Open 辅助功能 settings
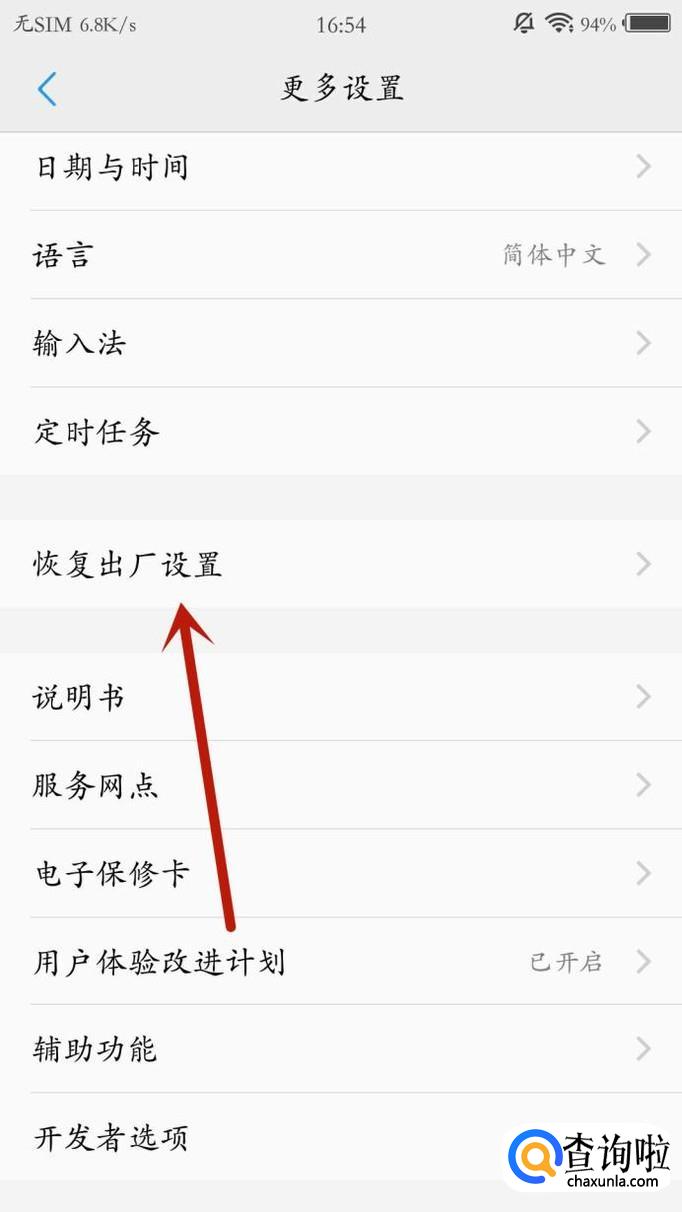Viewport: 682px width, 1212px height. [x=340, y=1049]
